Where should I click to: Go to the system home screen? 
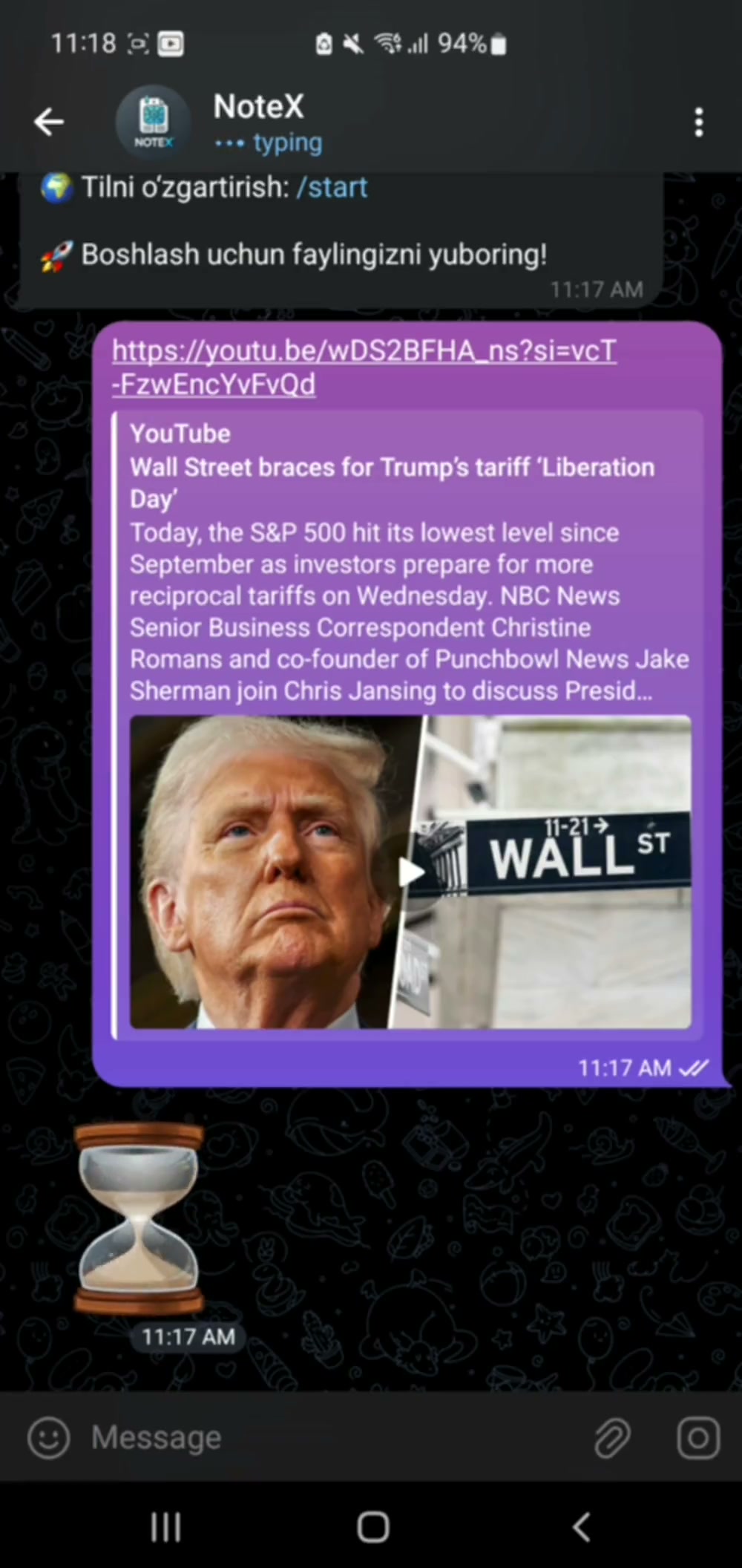pos(372,1527)
